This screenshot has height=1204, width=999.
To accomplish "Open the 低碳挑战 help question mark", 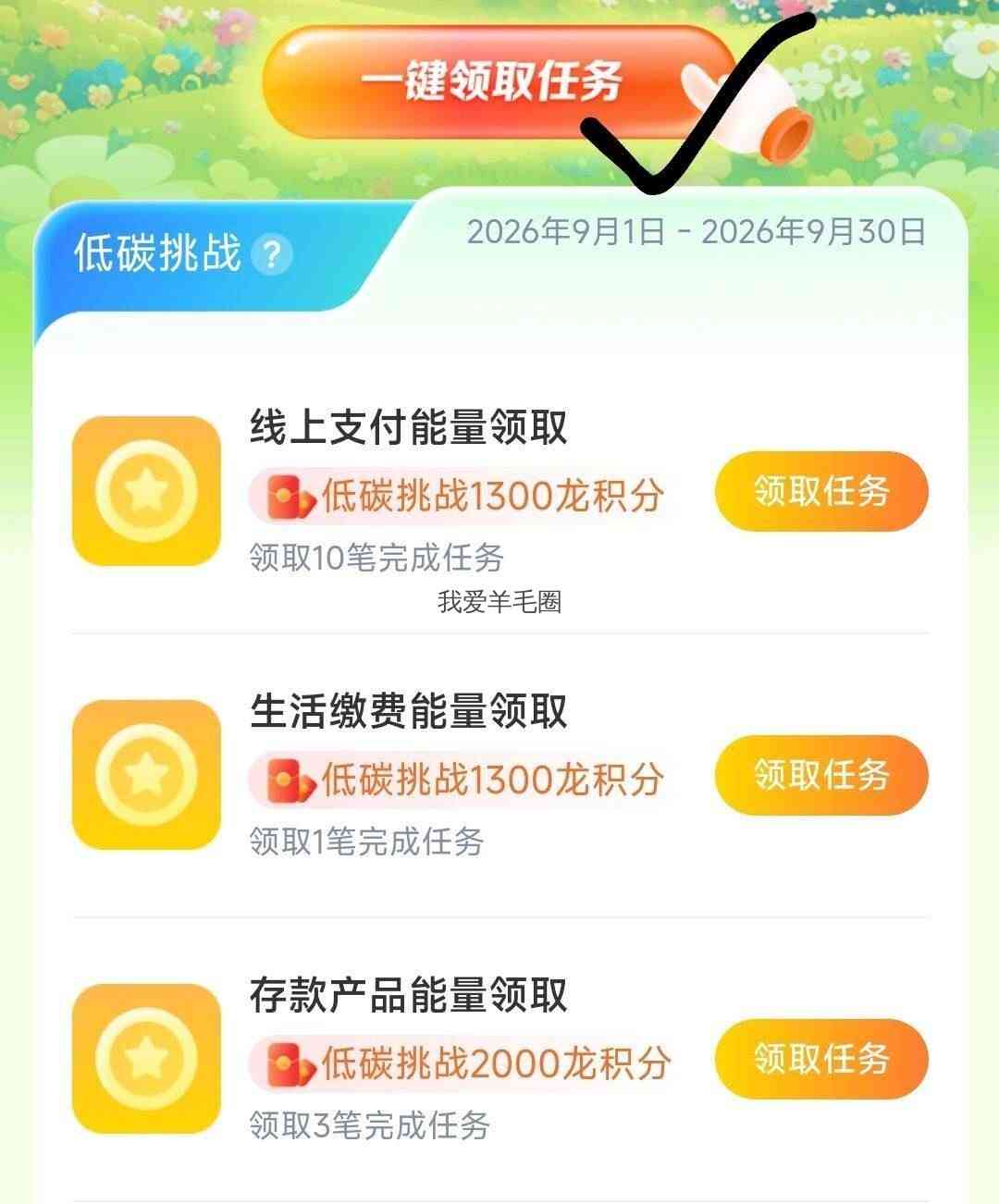I will 272,254.
